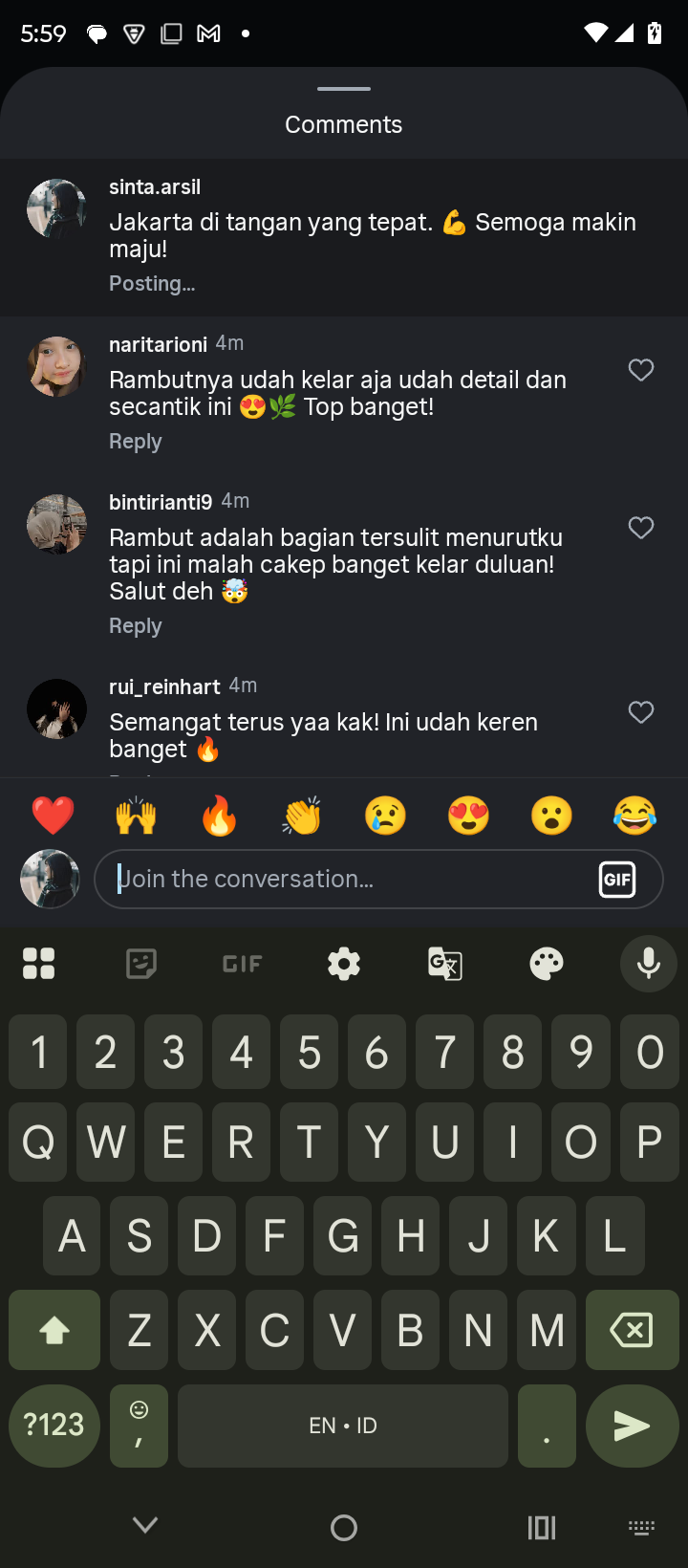Image resolution: width=688 pixels, height=1568 pixels.
Task: Like bintirianti9's comment
Action: (641, 528)
